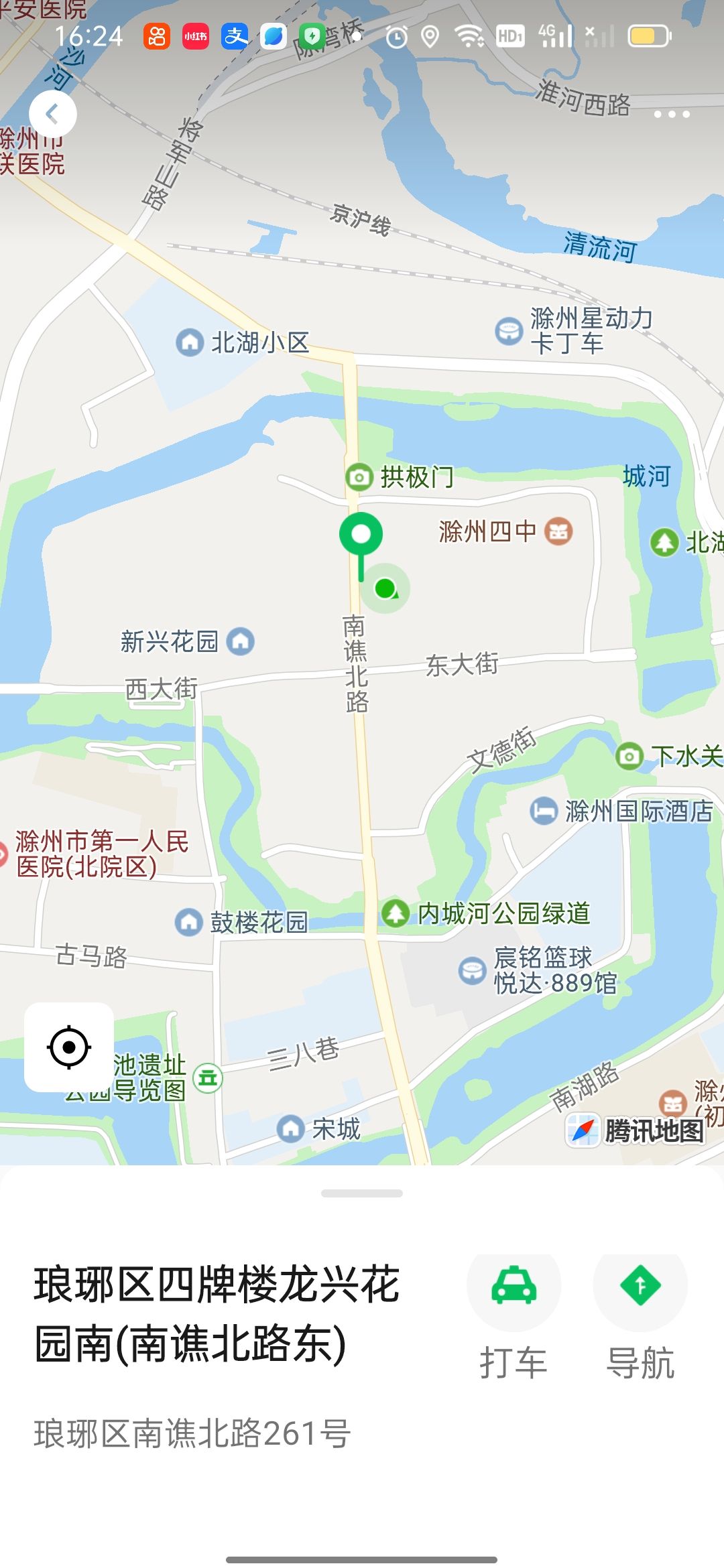Screen dimensions: 724x1568
Task: Recenter map on my current location
Action: click(x=69, y=1047)
